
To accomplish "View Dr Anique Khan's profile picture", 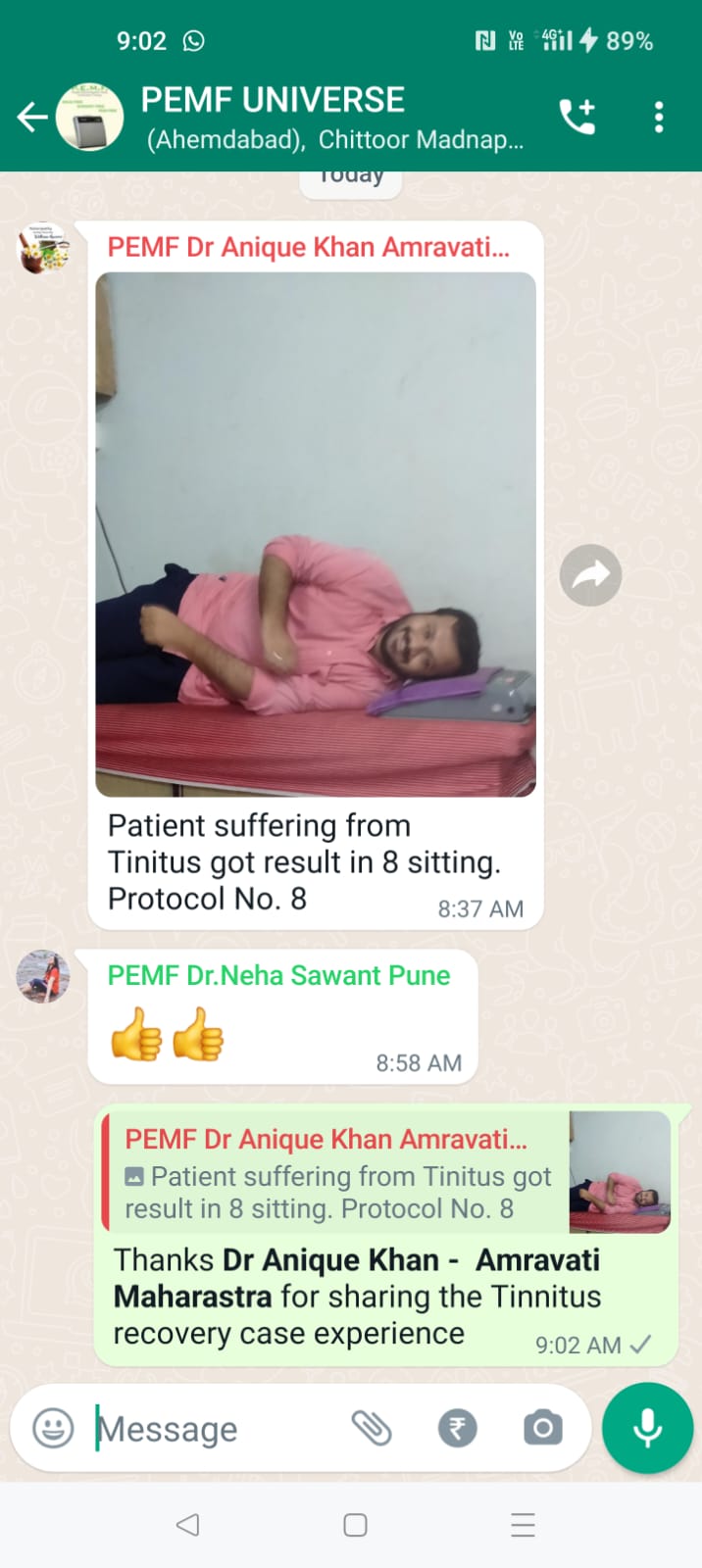I will (44, 248).
